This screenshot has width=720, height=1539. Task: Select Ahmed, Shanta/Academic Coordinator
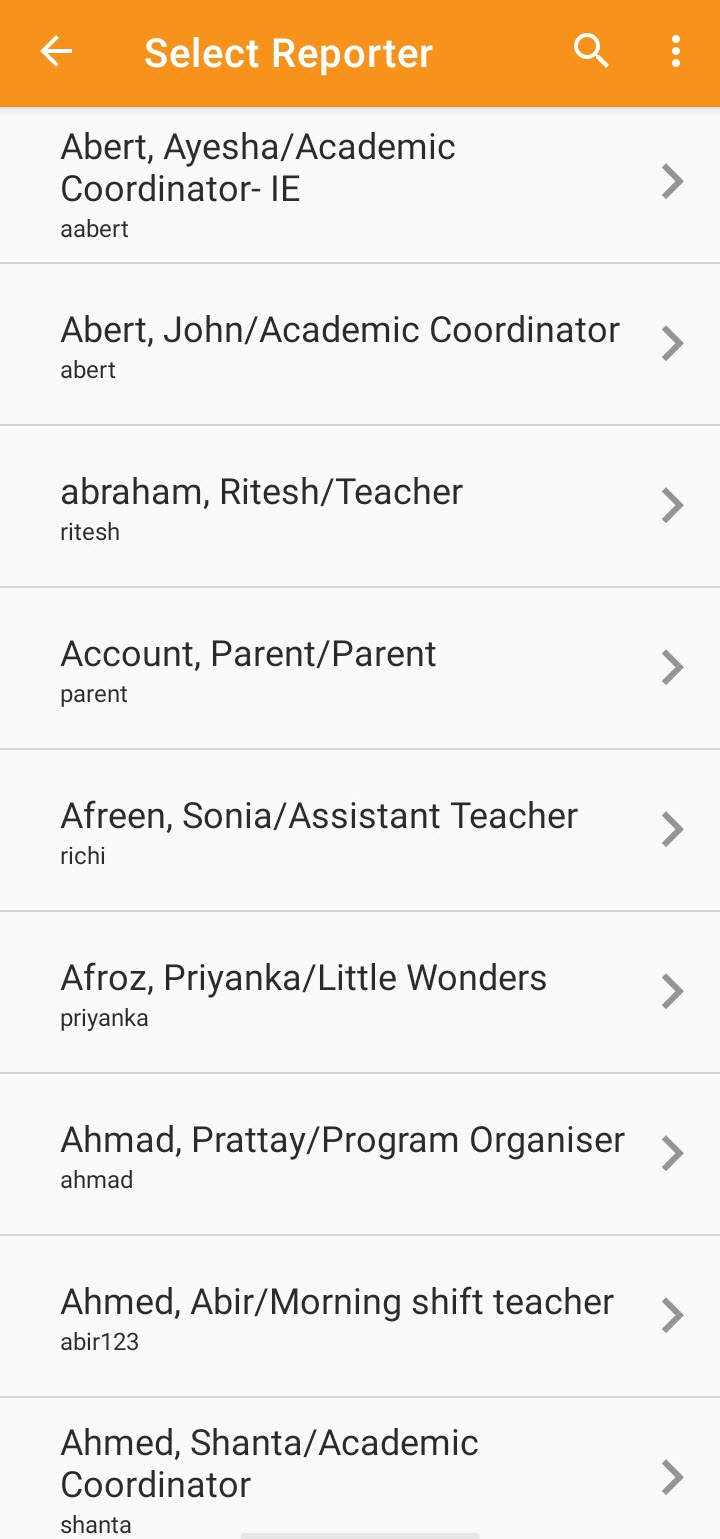tap(360, 1469)
